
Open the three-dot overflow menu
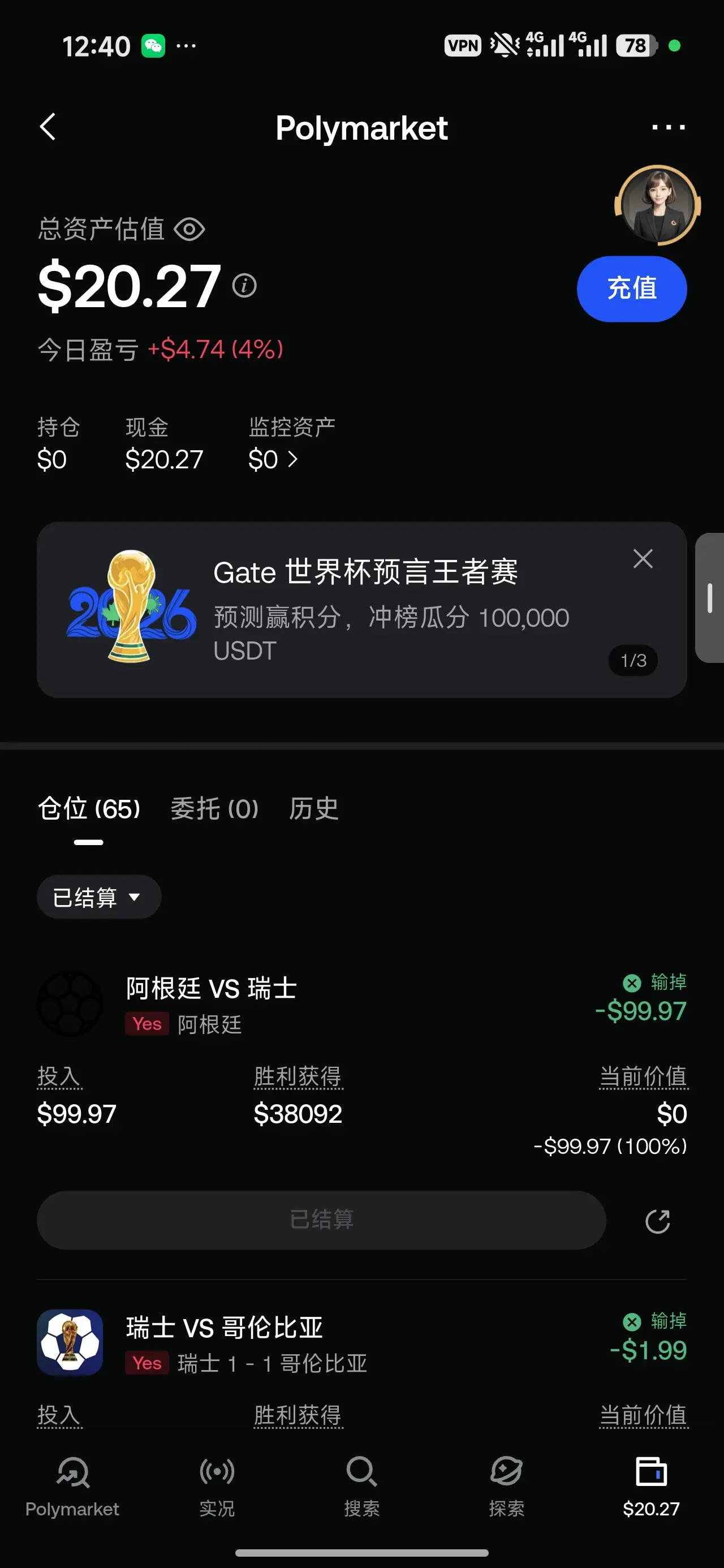click(668, 127)
